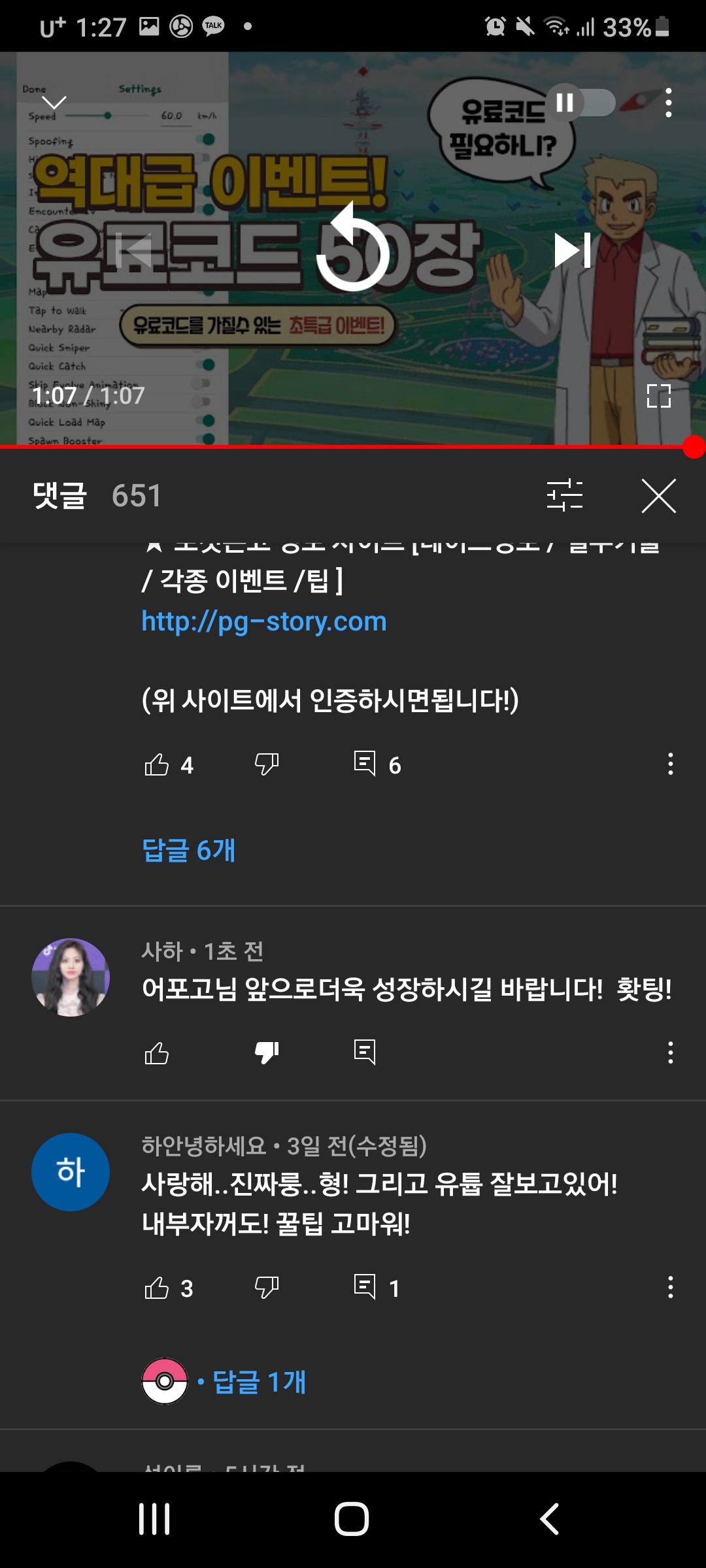706x1568 pixels.
Task: Open the video player overflow menu
Action: 668,103
